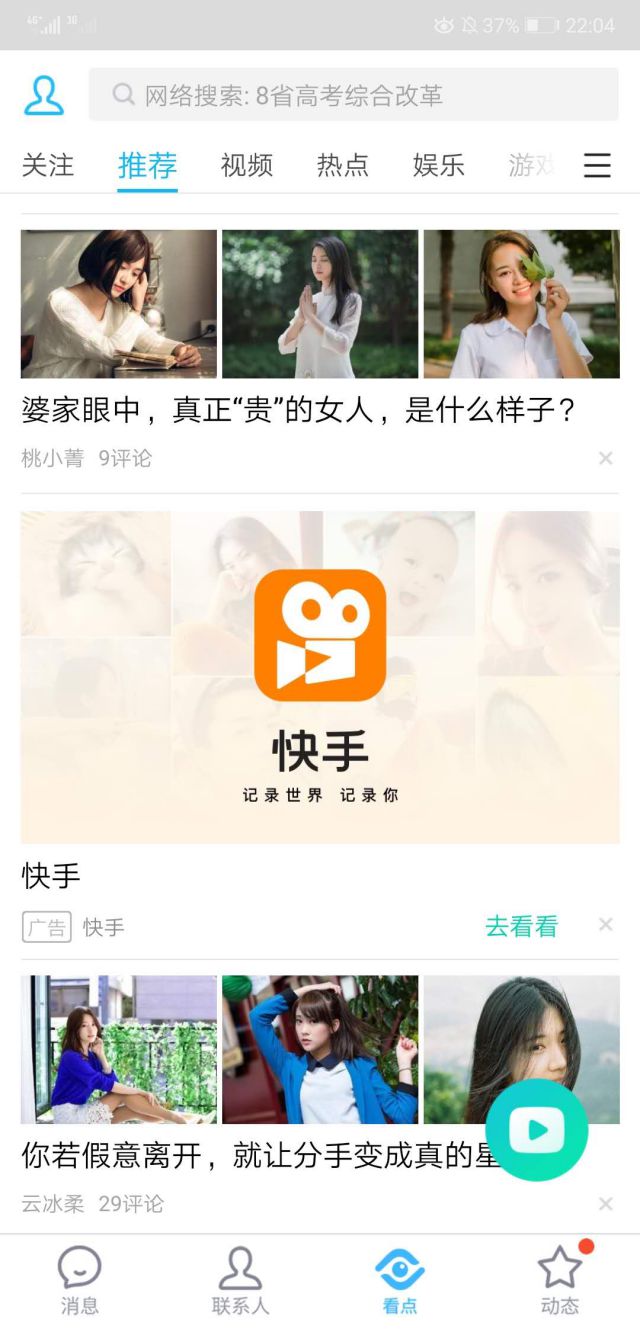This screenshot has width=640, height=1329.
Task: Tap the 去看看 link
Action: coord(521,927)
